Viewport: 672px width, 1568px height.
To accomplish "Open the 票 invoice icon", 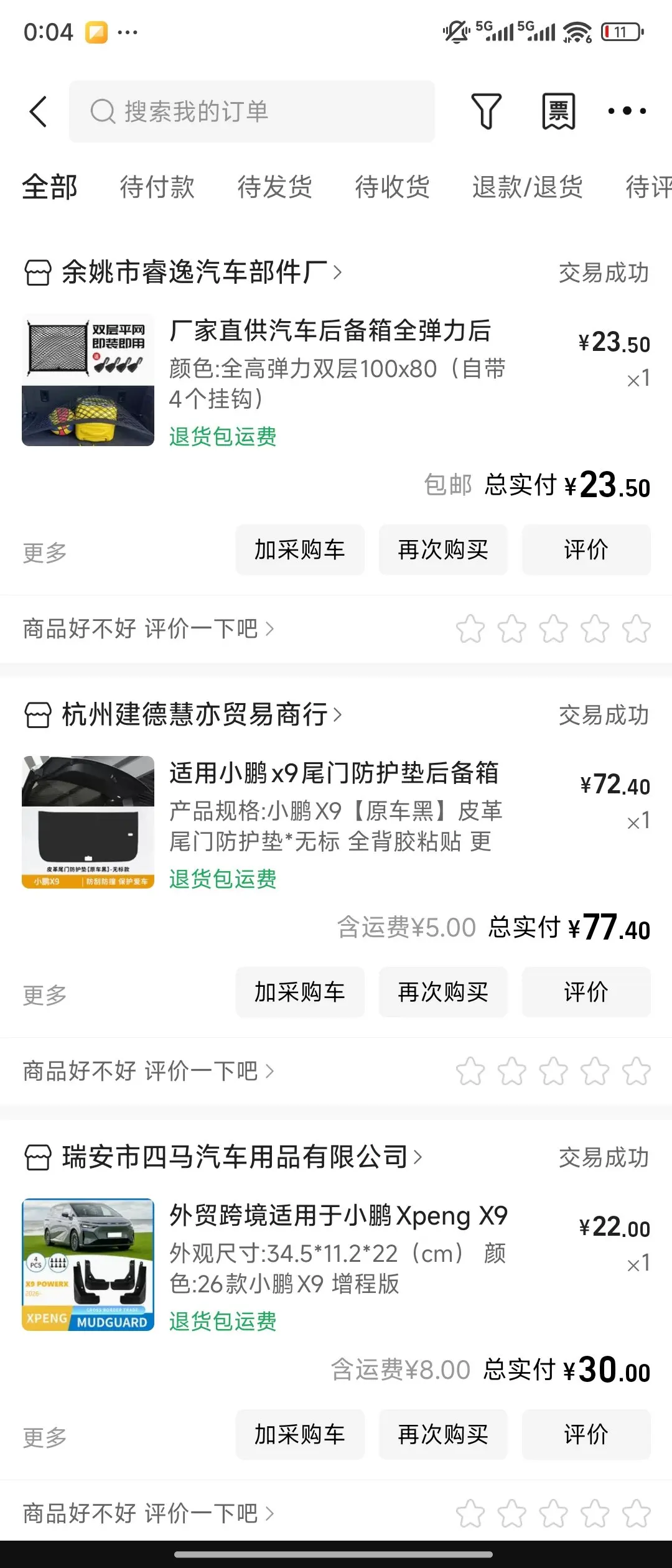I will 558,112.
